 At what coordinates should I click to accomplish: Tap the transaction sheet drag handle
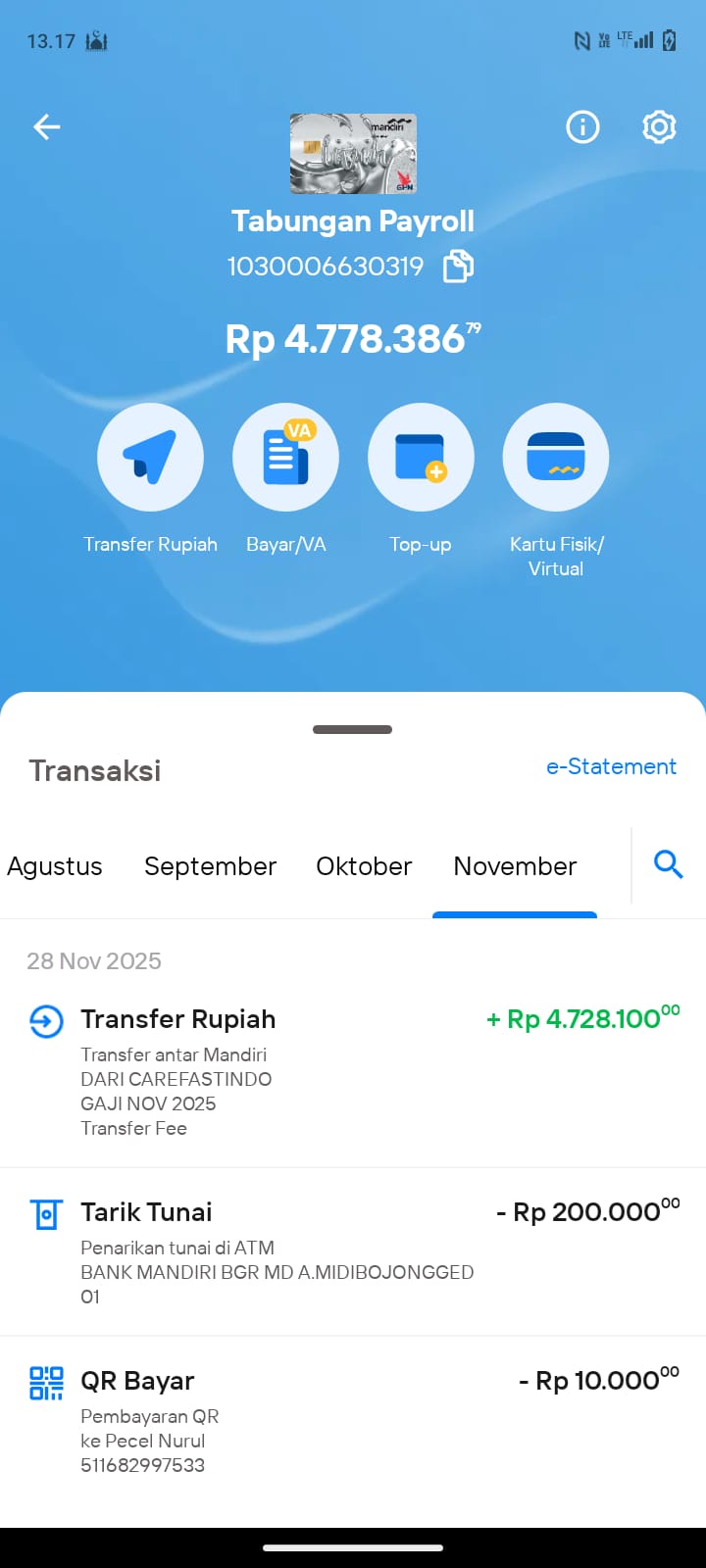point(353,729)
